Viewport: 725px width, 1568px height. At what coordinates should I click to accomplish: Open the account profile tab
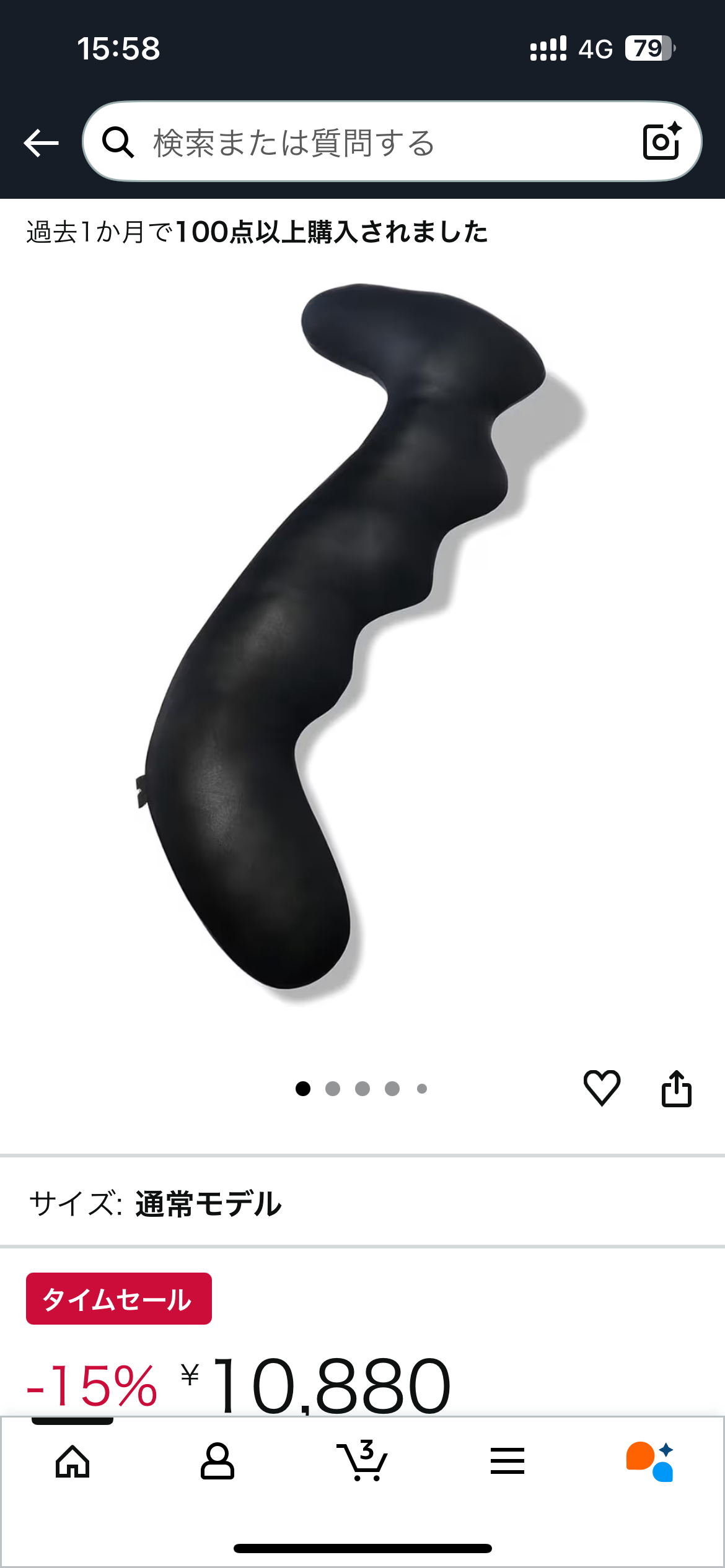coord(217,1461)
